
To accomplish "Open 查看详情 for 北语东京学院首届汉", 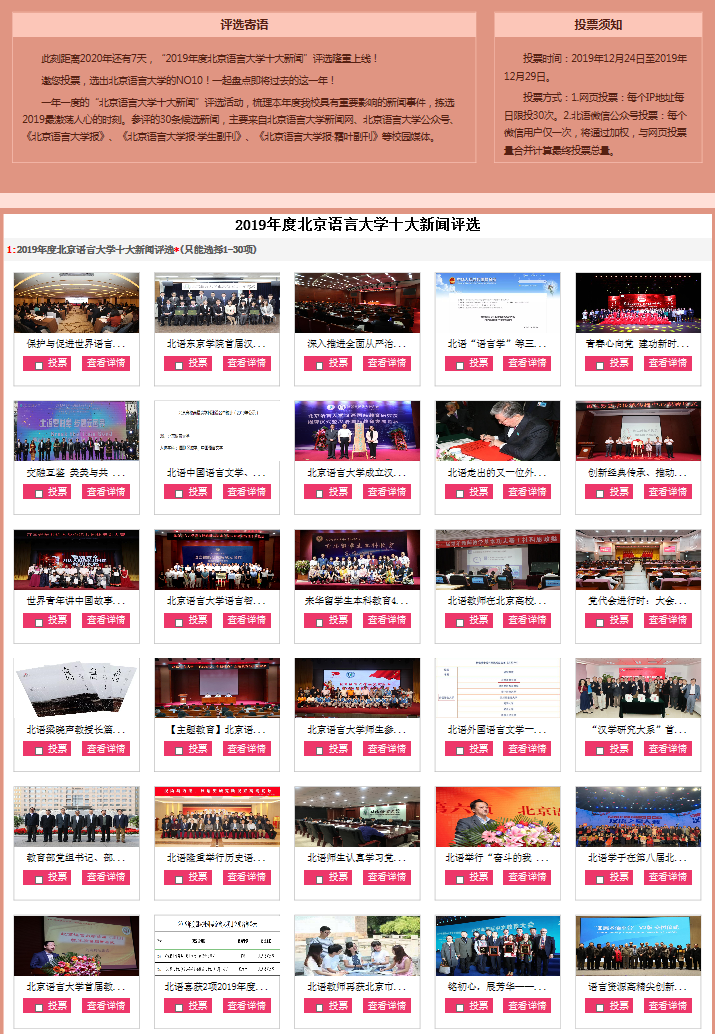I will pos(246,363).
